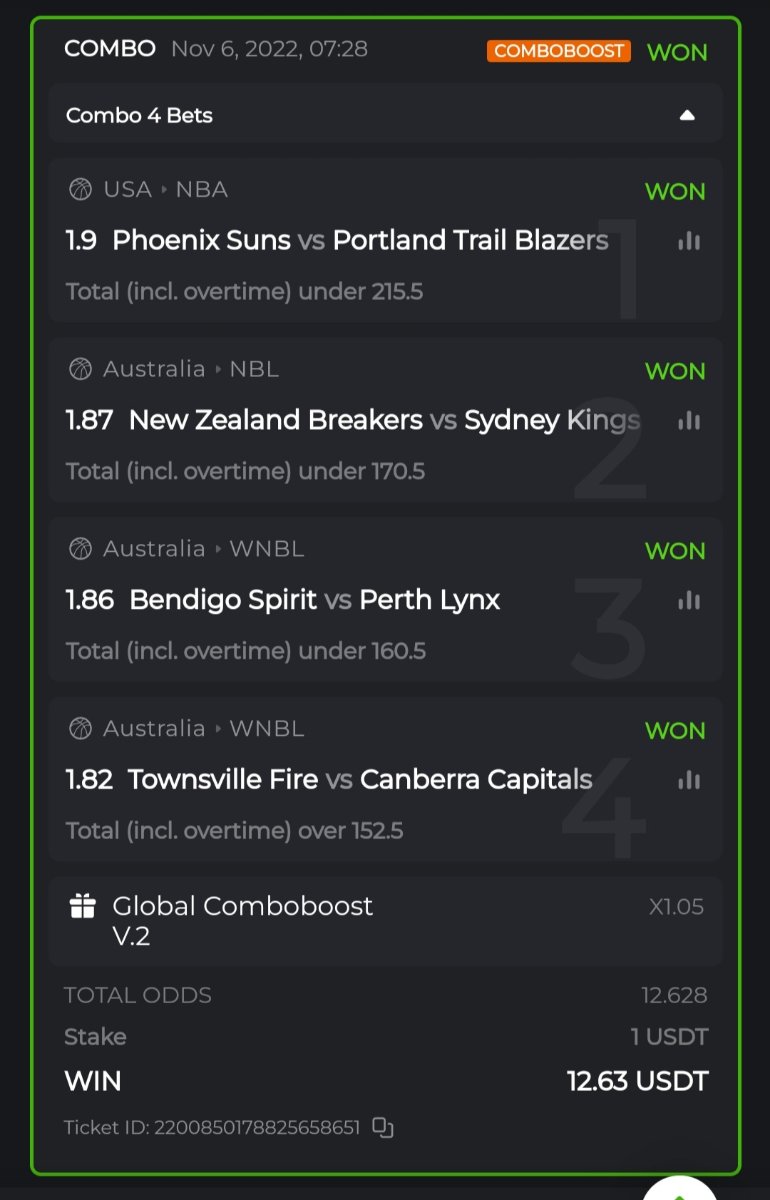
Task: Open stats for Townsville Fire vs Canberra
Action: [688, 781]
